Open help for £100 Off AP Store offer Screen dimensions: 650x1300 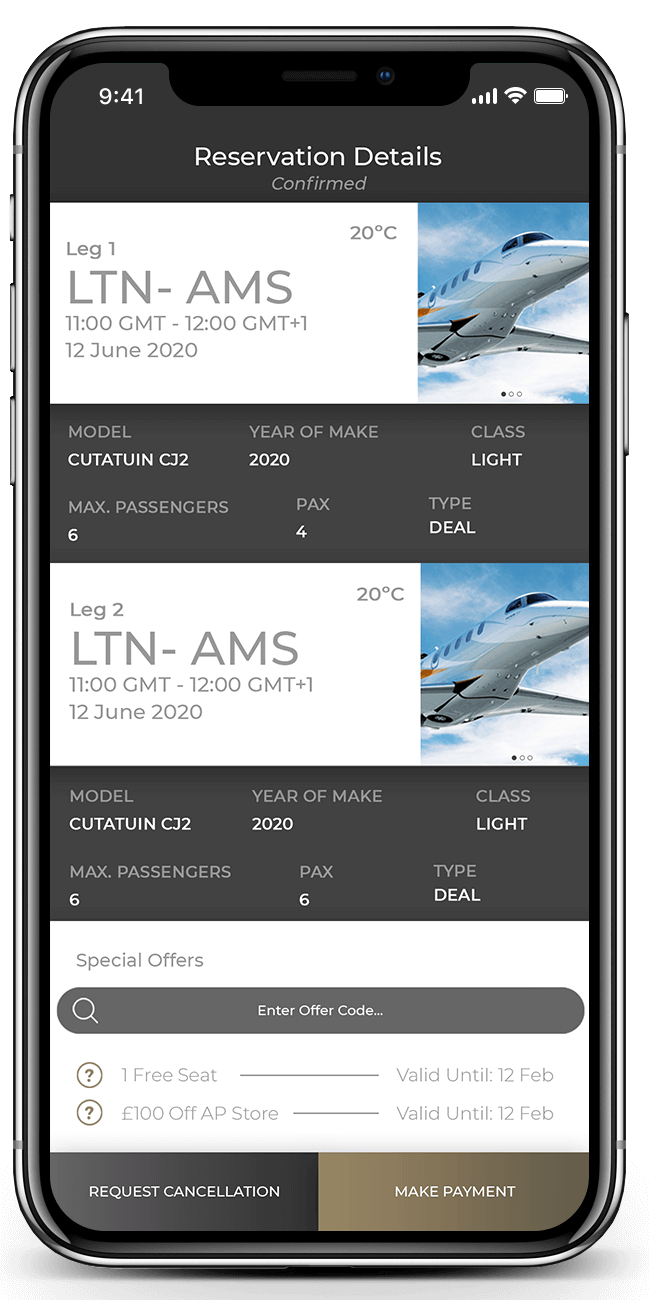[x=90, y=1112]
